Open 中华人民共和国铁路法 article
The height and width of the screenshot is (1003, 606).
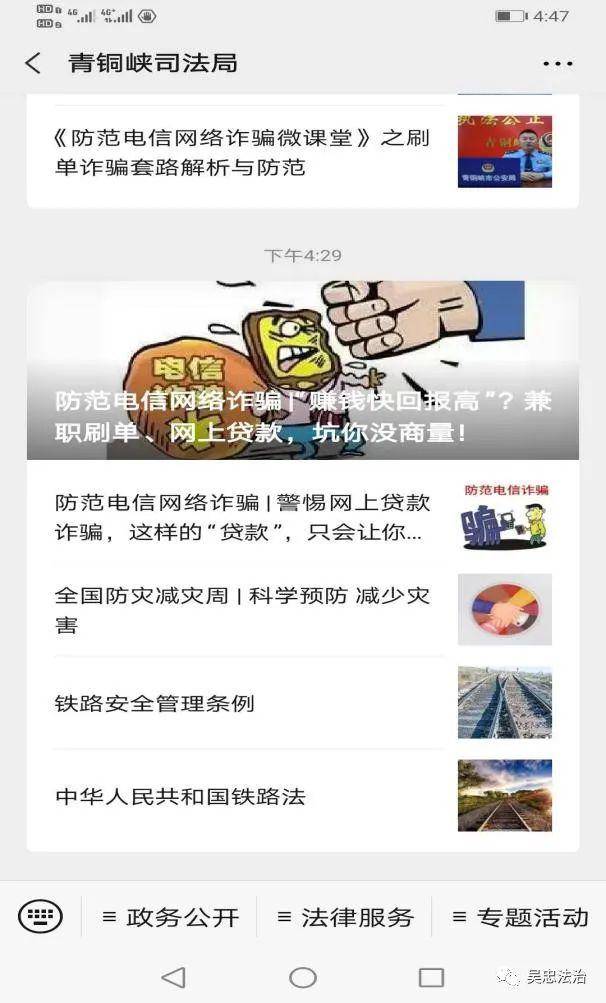pyautogui.click(x=303, y=796)
